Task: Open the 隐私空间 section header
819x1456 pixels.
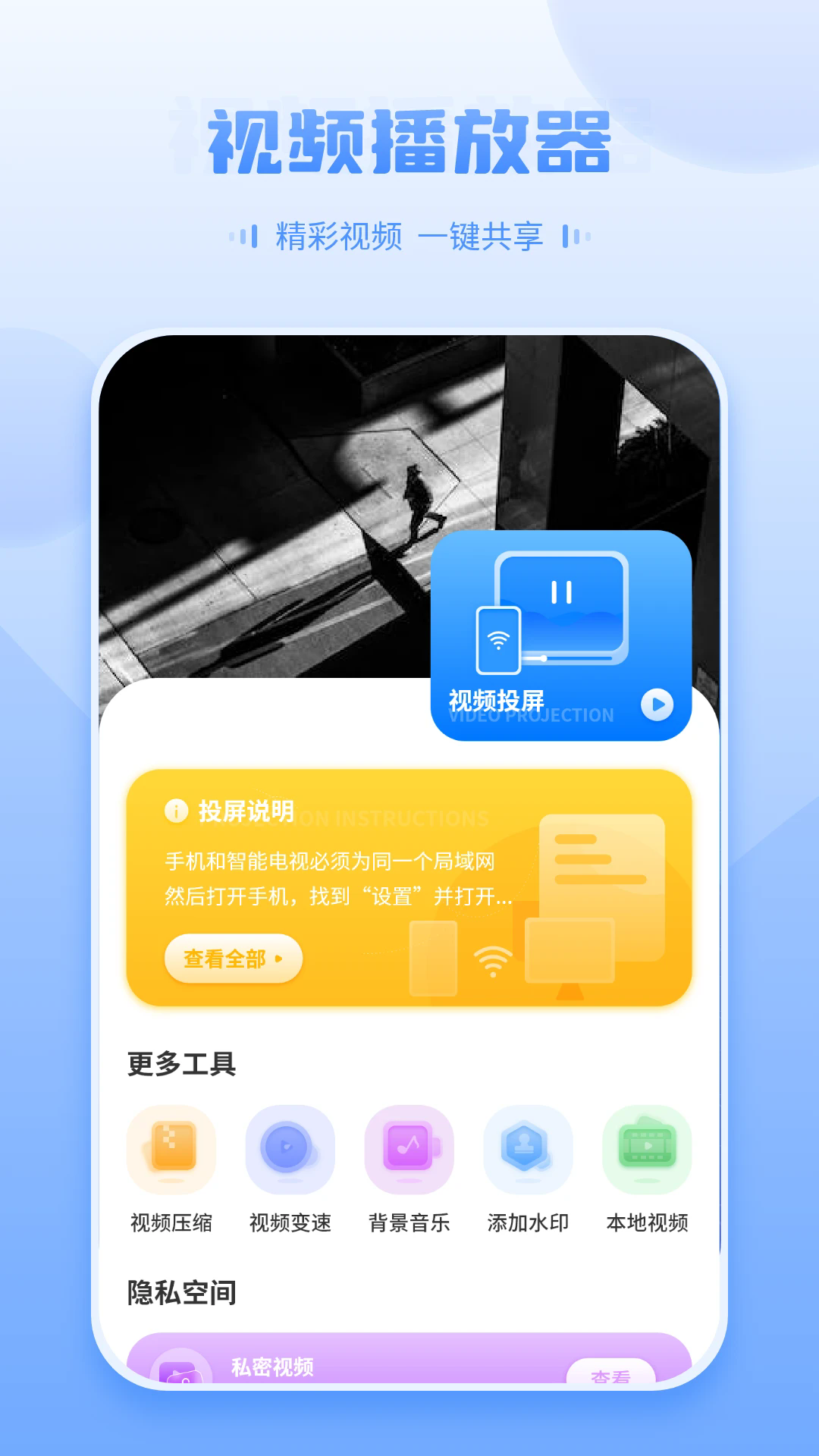Action: pyautogui.click(x=180, y=1290)
